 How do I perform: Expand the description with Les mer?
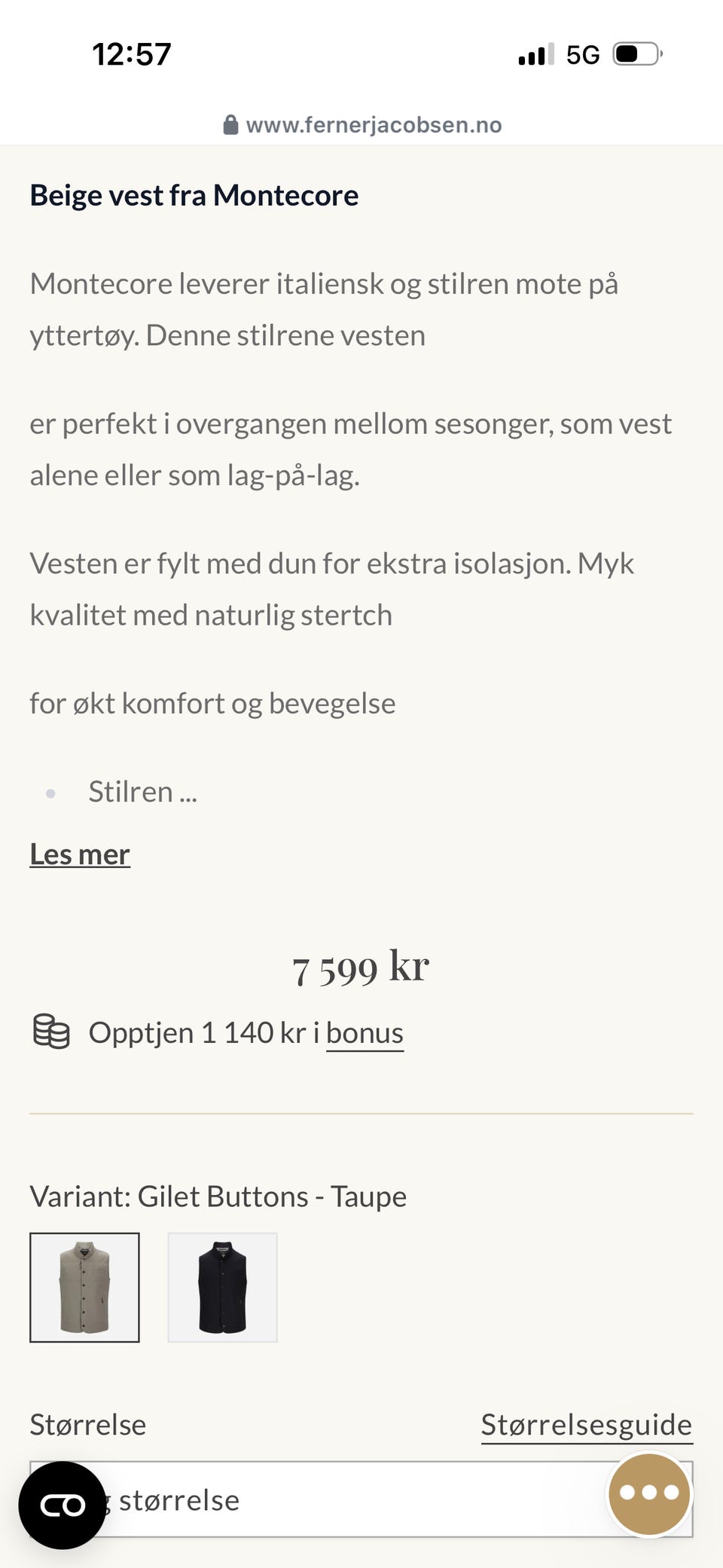[x=80, y=854]
